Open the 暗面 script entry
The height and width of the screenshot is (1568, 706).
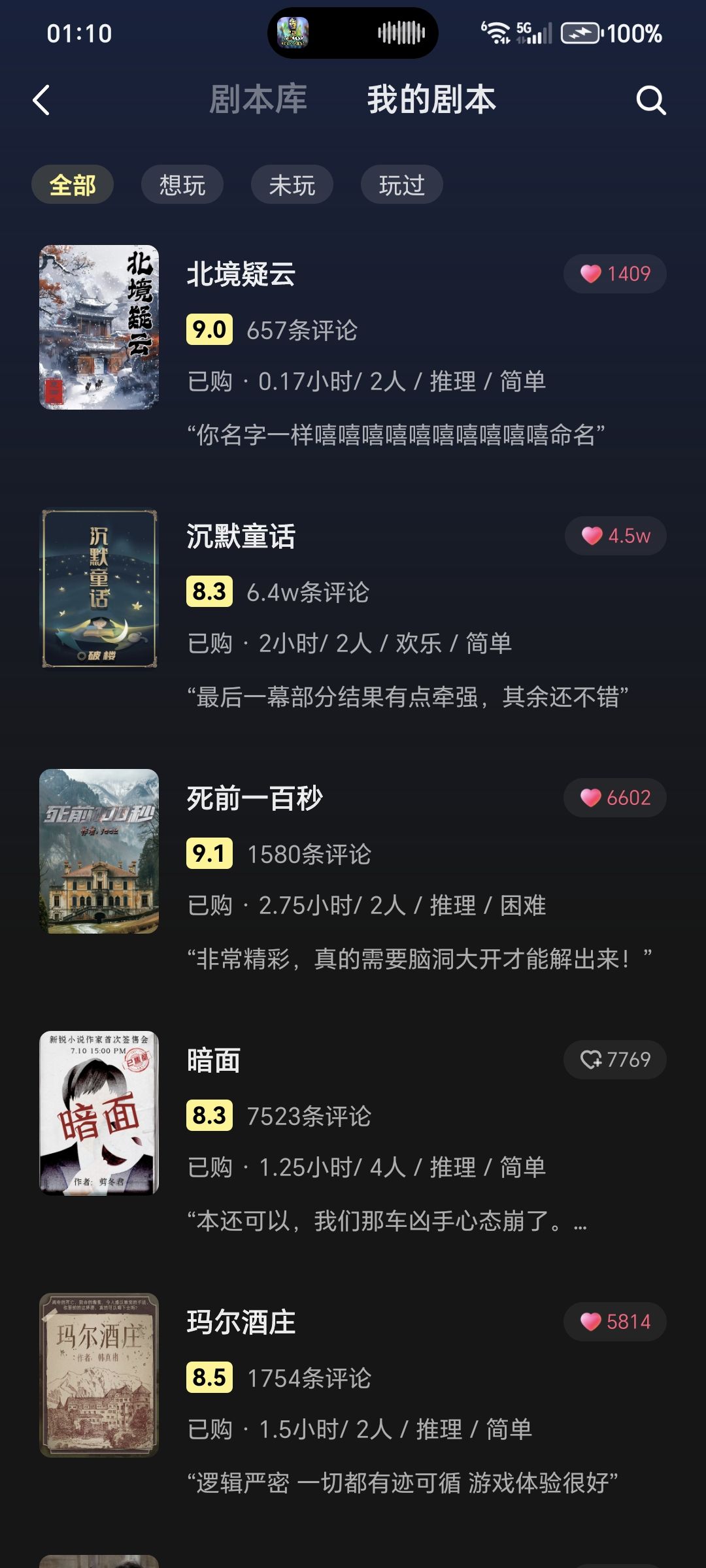click(x=214, y=1060)
